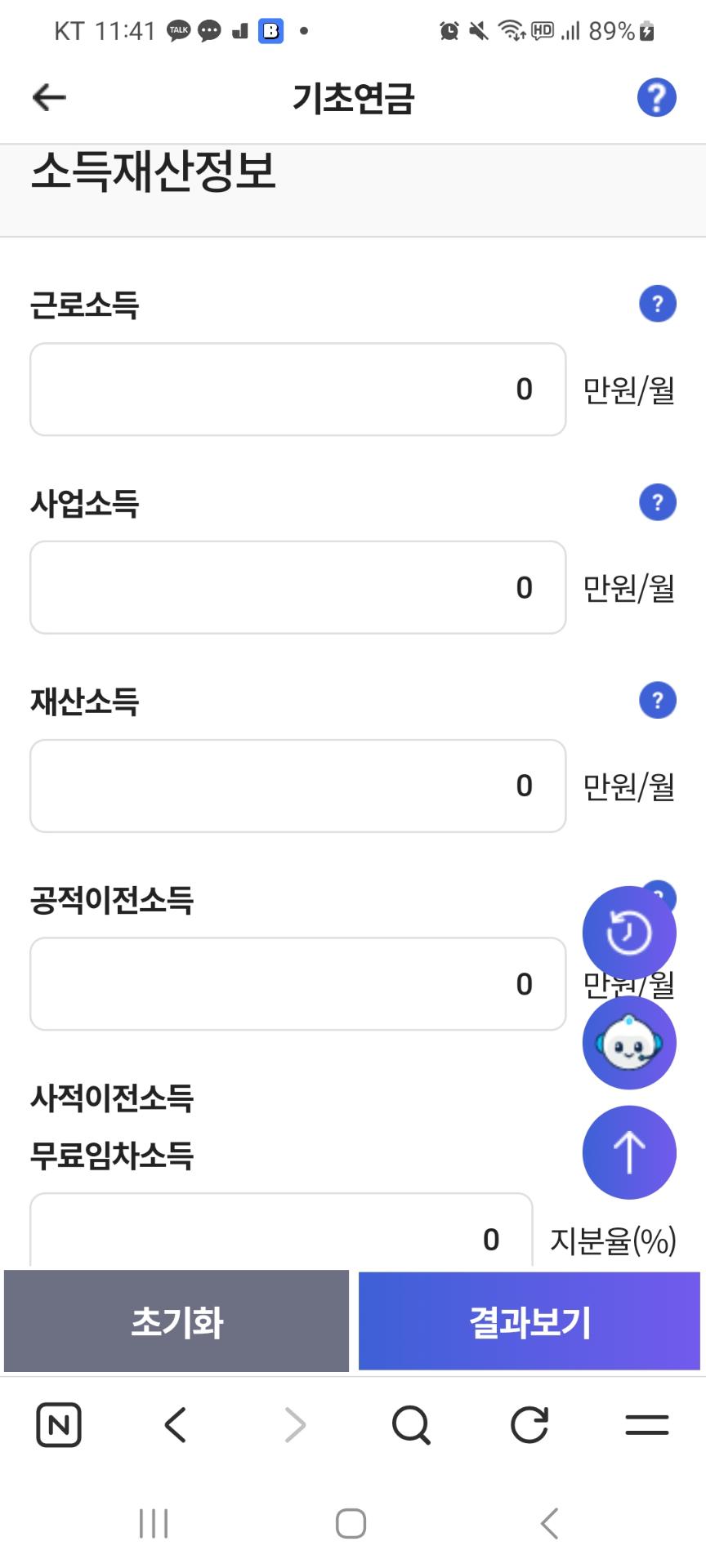Enter the 사업소득 amount field

coord(297,587)
